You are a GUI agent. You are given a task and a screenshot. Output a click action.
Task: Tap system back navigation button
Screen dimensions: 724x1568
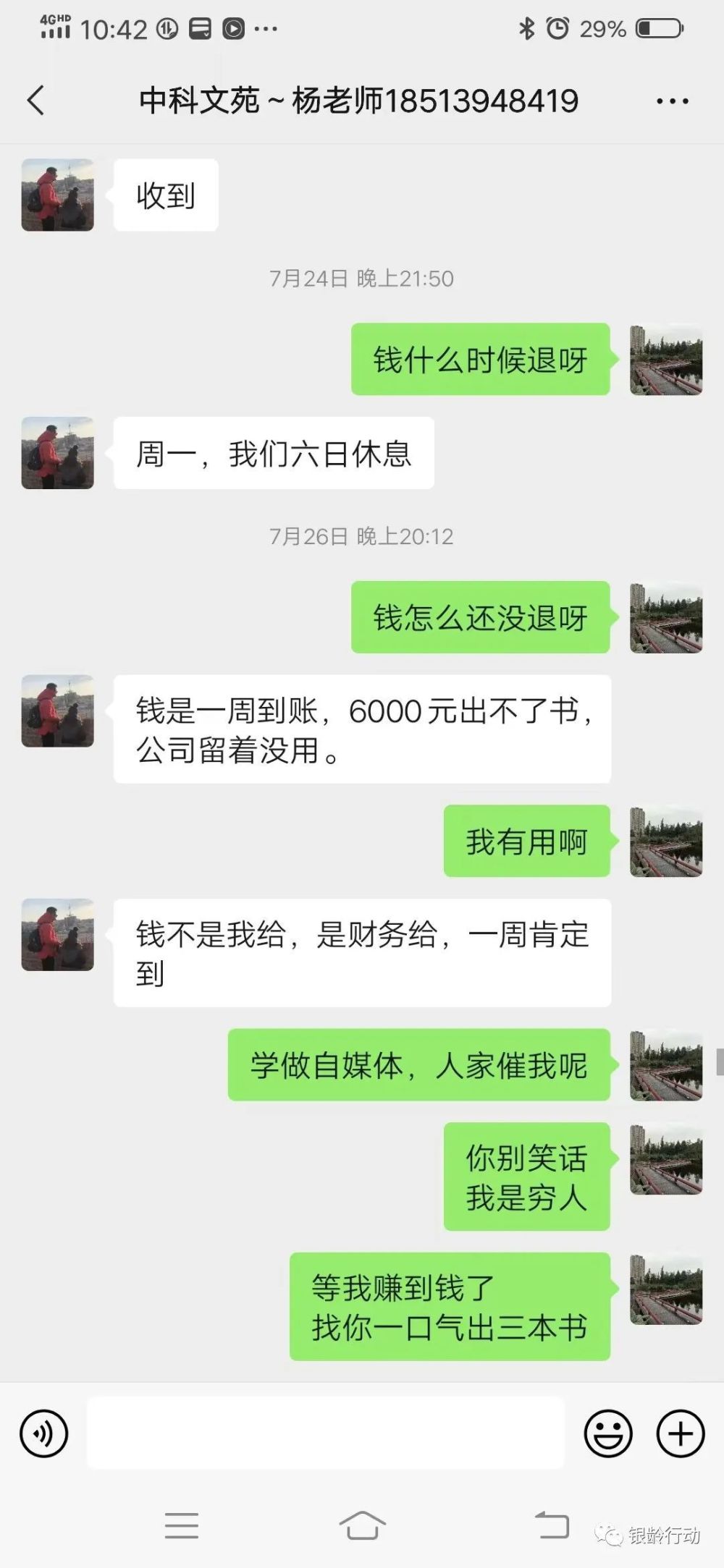[x=552, y=1525]
